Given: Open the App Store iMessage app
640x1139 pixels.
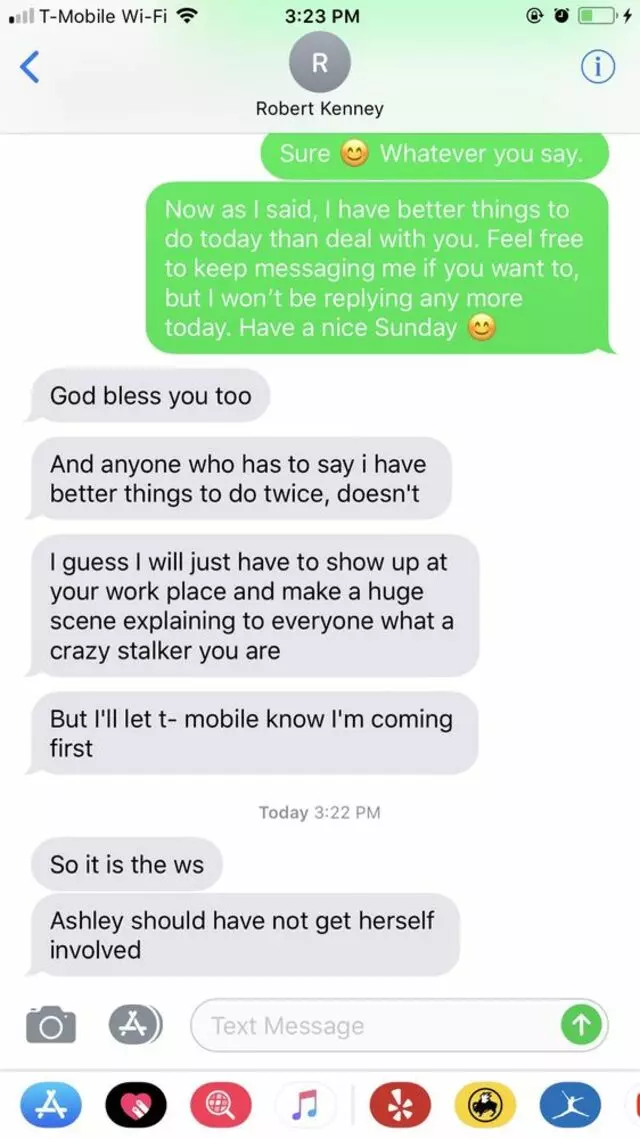Looking at the screenshot, I should [44, 1106].
